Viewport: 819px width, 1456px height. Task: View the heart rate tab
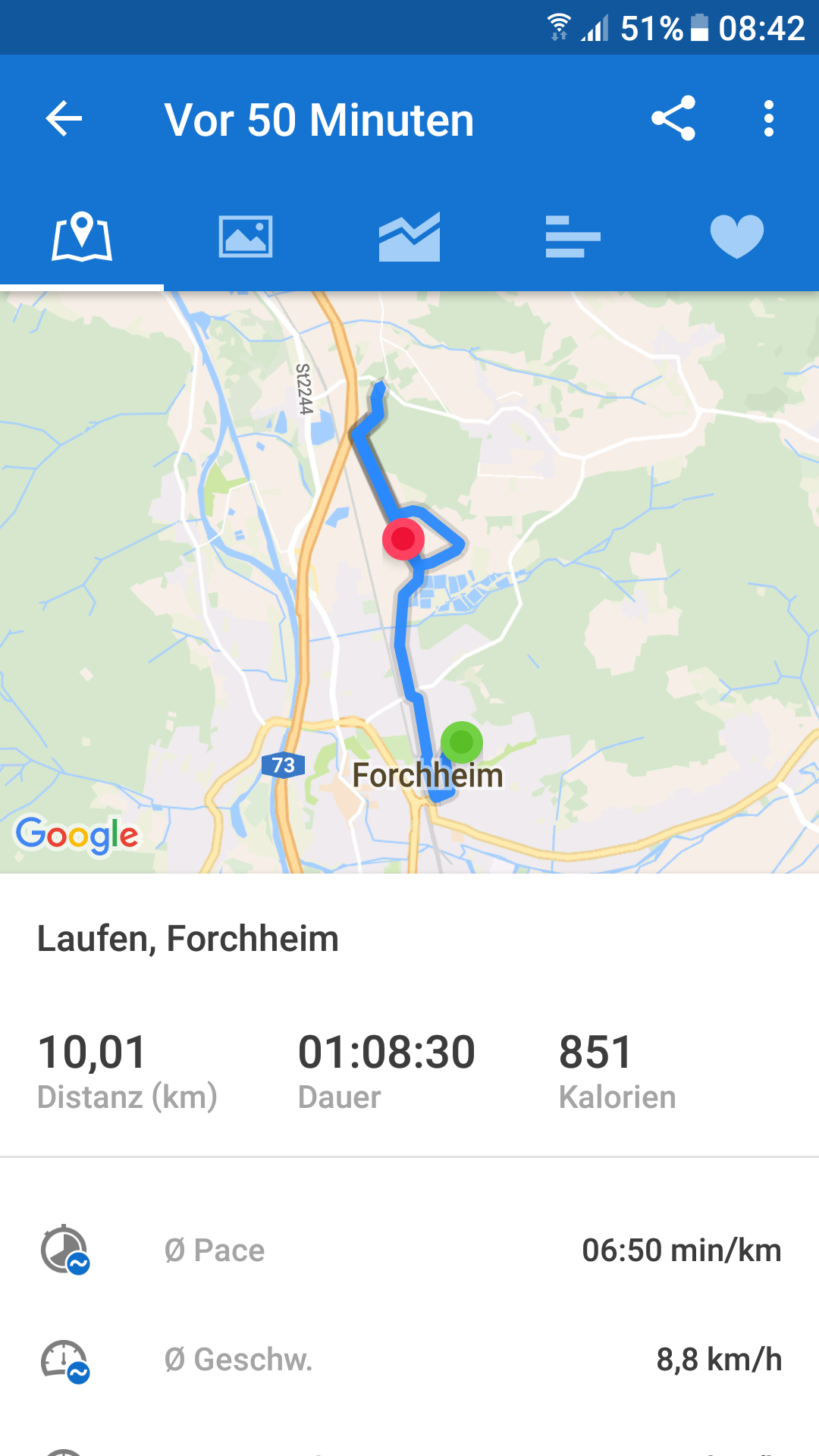tap(736, 237)
